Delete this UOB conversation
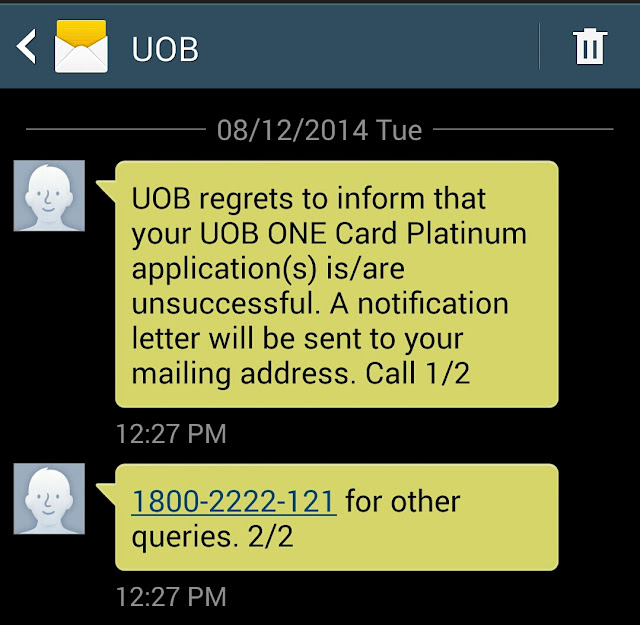 pyautogui.click(x=590, y=46)
